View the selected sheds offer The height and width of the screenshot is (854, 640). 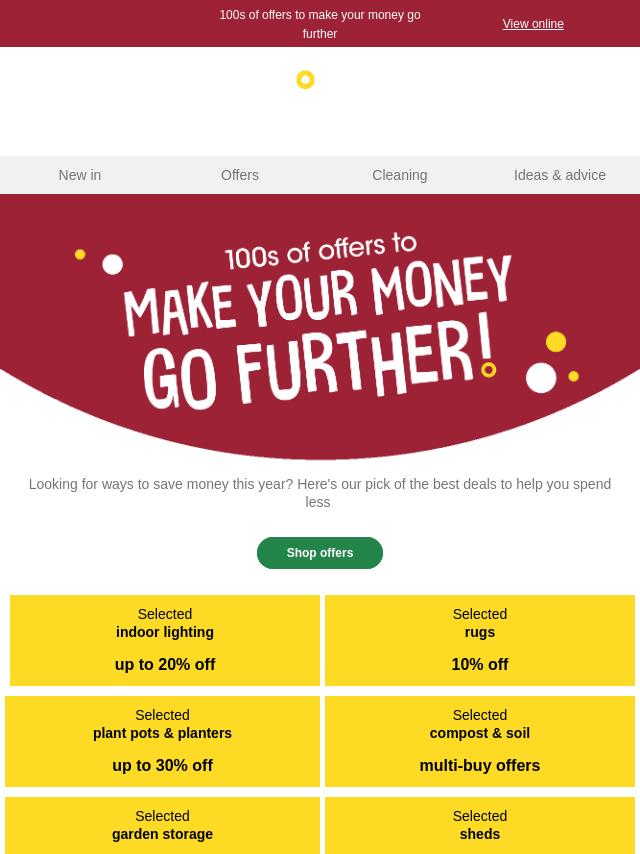click(480, 826)
